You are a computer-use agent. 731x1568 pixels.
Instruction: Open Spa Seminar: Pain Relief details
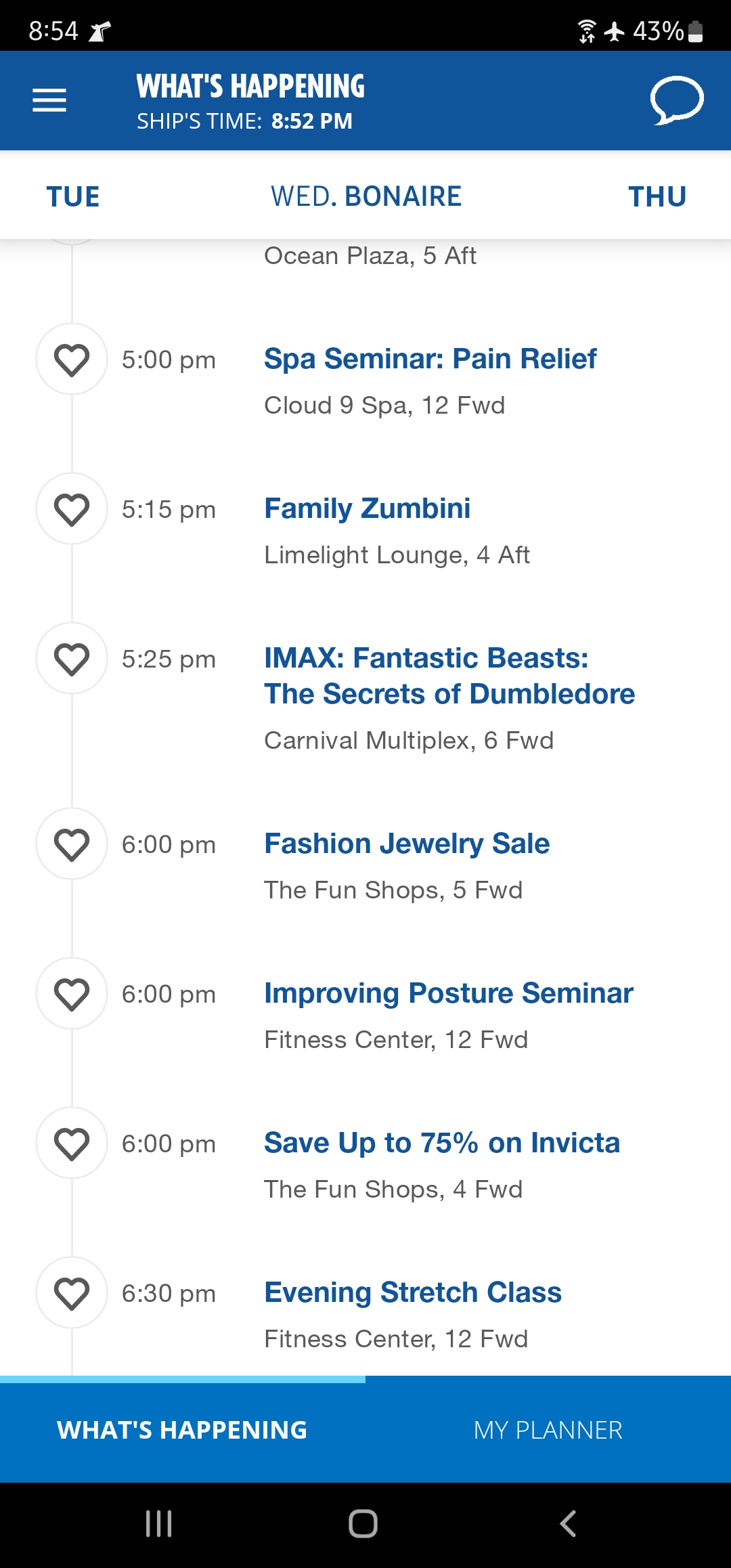(x=430, y=359)
